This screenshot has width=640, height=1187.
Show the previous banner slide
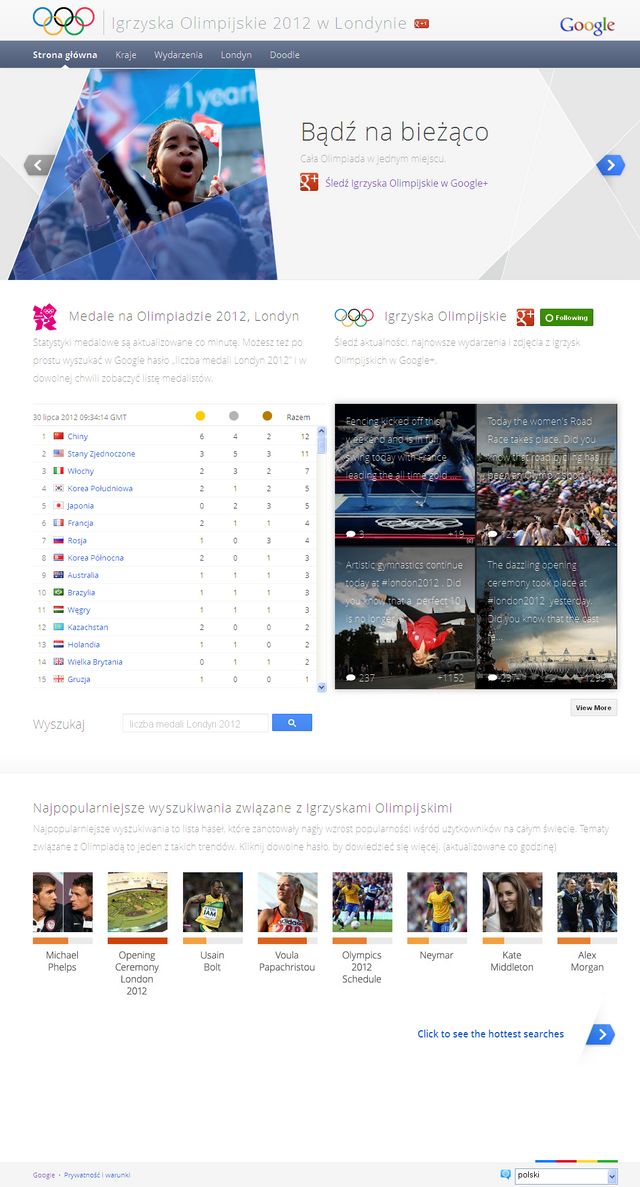point(39,165)
